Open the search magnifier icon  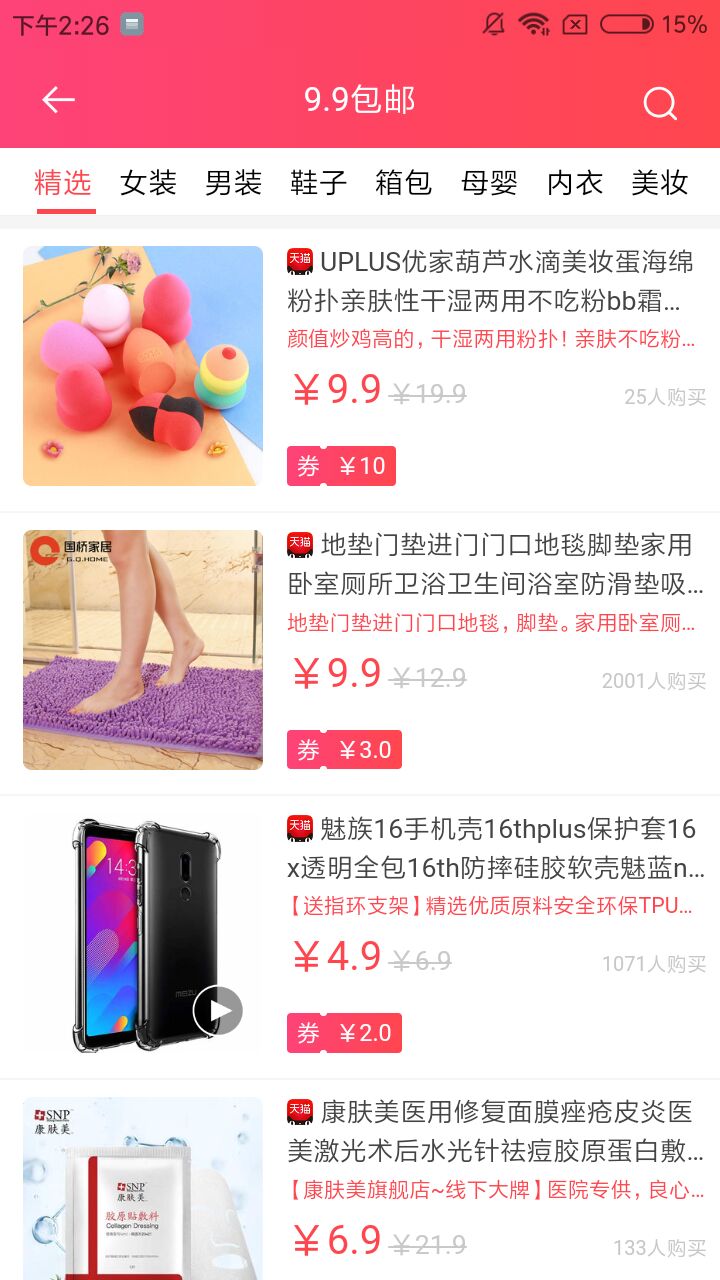point(658,102)
